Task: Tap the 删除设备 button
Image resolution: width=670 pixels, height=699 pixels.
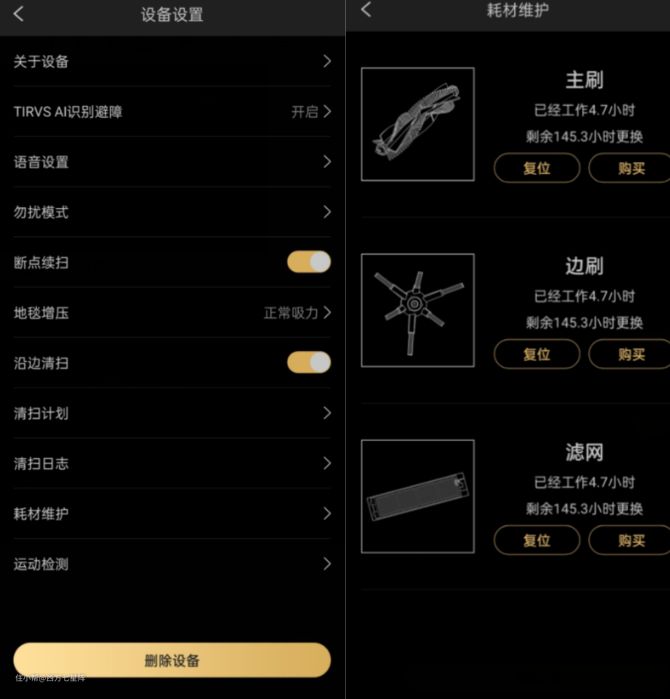Action: pos(171,660)
